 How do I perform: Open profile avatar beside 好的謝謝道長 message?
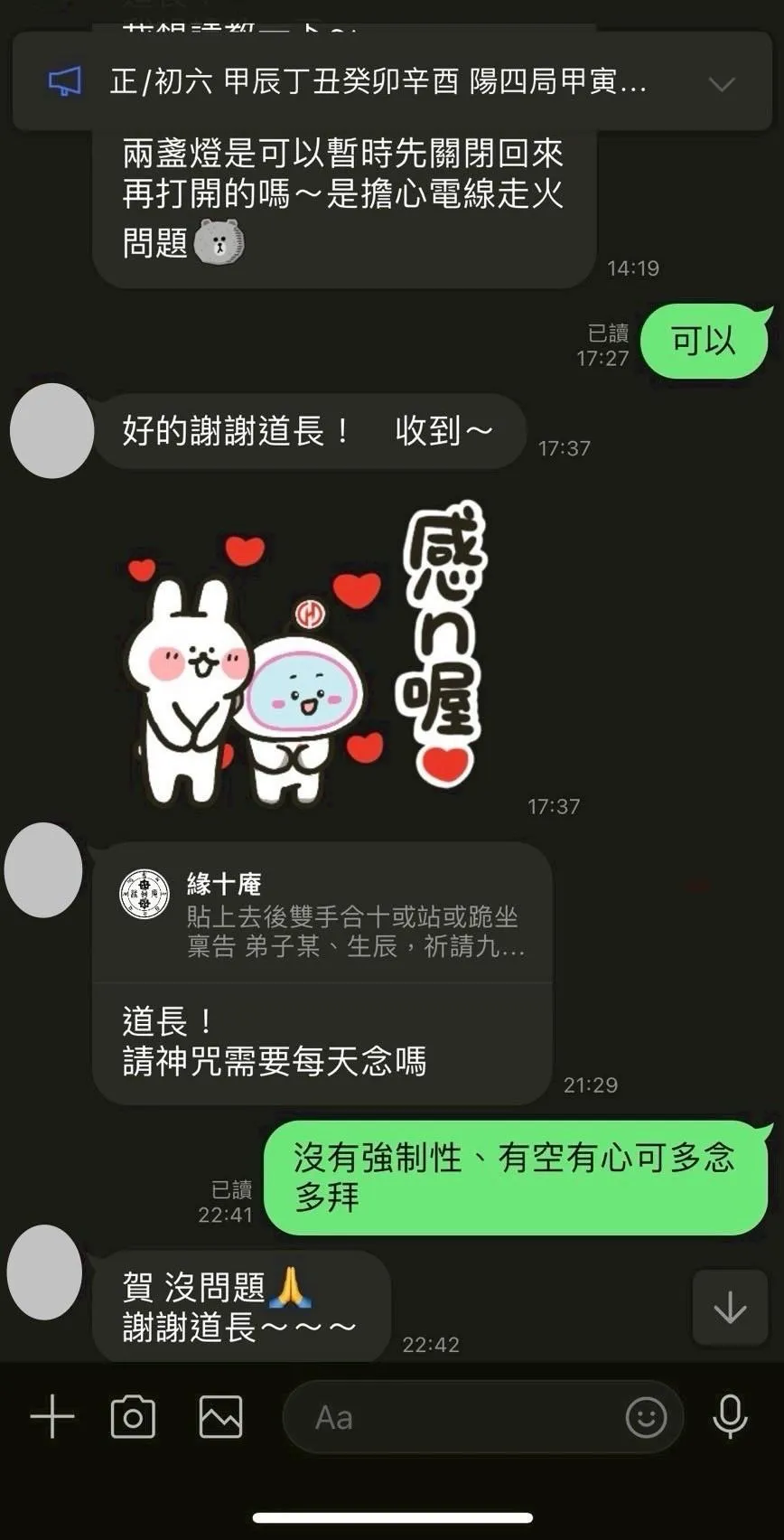click(51, 431)
